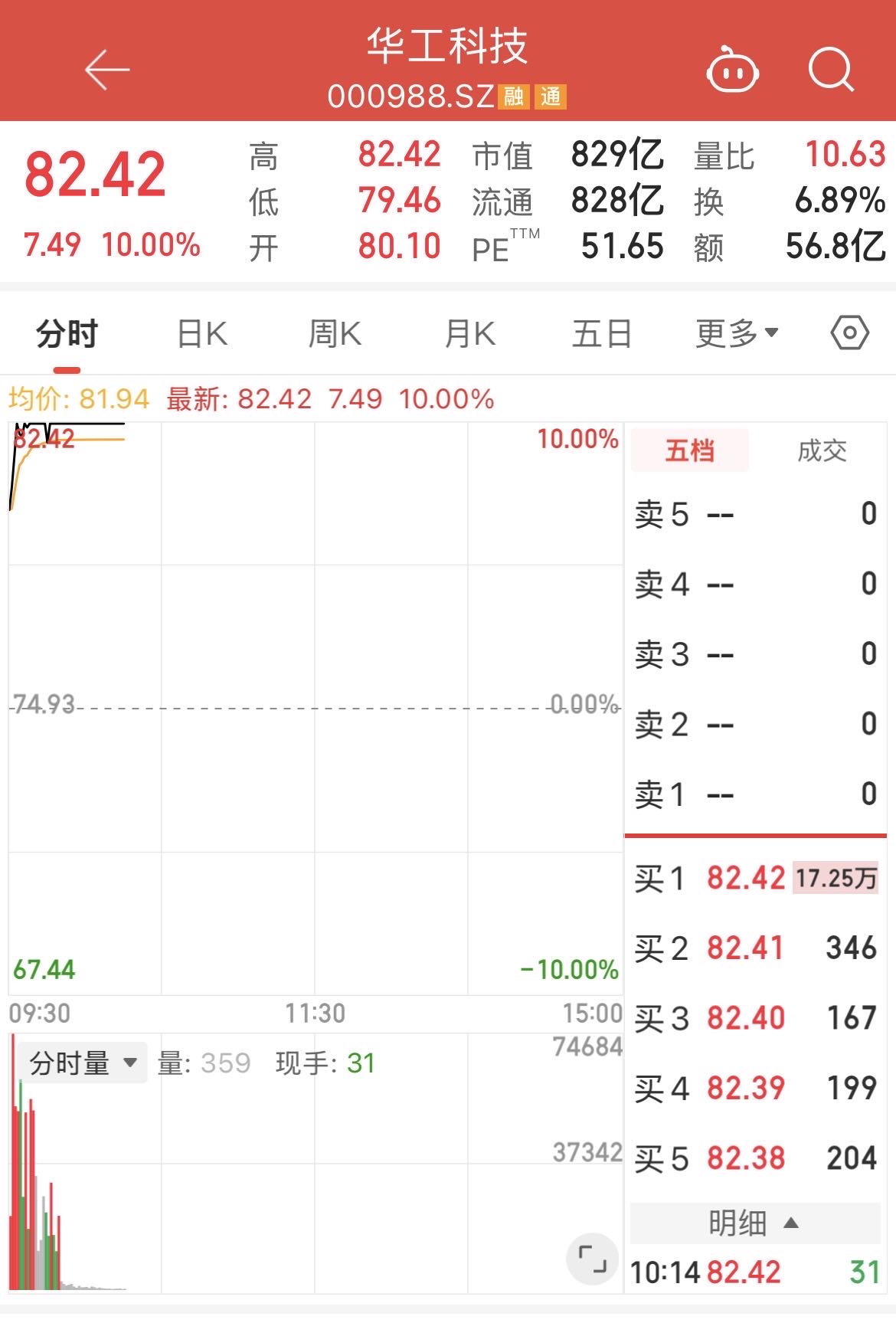Open the 分时量 indicator dropdown

pyautogui.click(x=83, y=1063)
